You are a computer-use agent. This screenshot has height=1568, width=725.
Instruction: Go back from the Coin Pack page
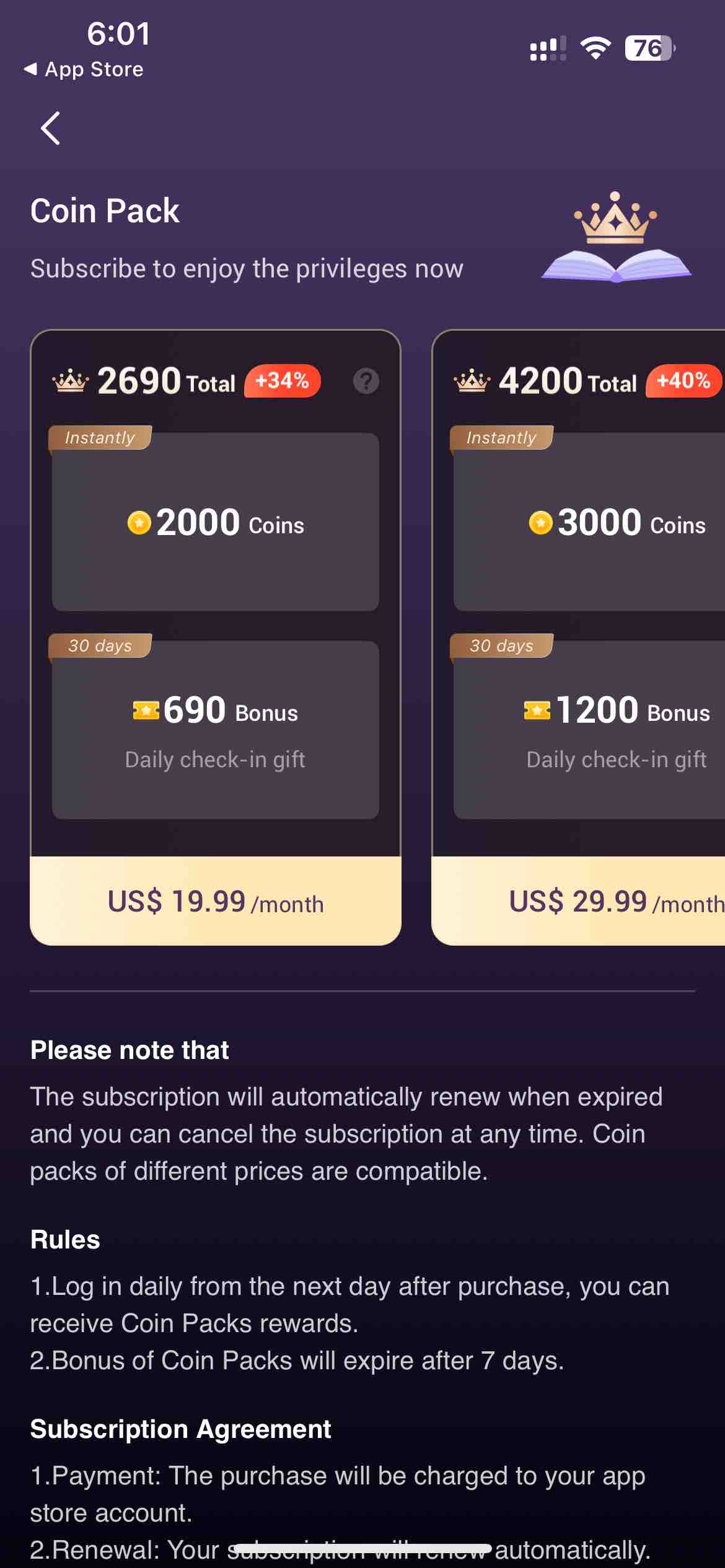tap(51, 128)
